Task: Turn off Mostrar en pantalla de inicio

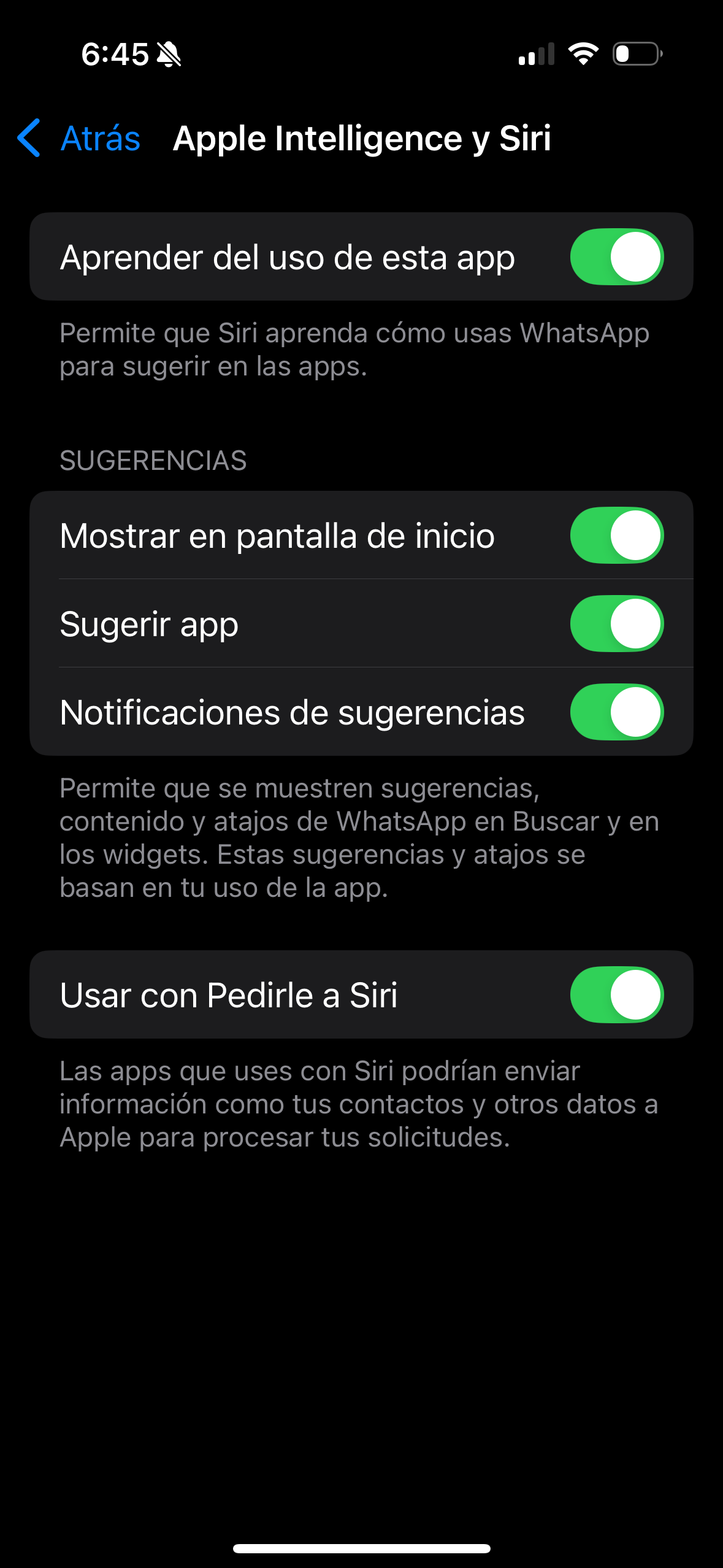Action: pyautogui.click(x=617, y=536)
